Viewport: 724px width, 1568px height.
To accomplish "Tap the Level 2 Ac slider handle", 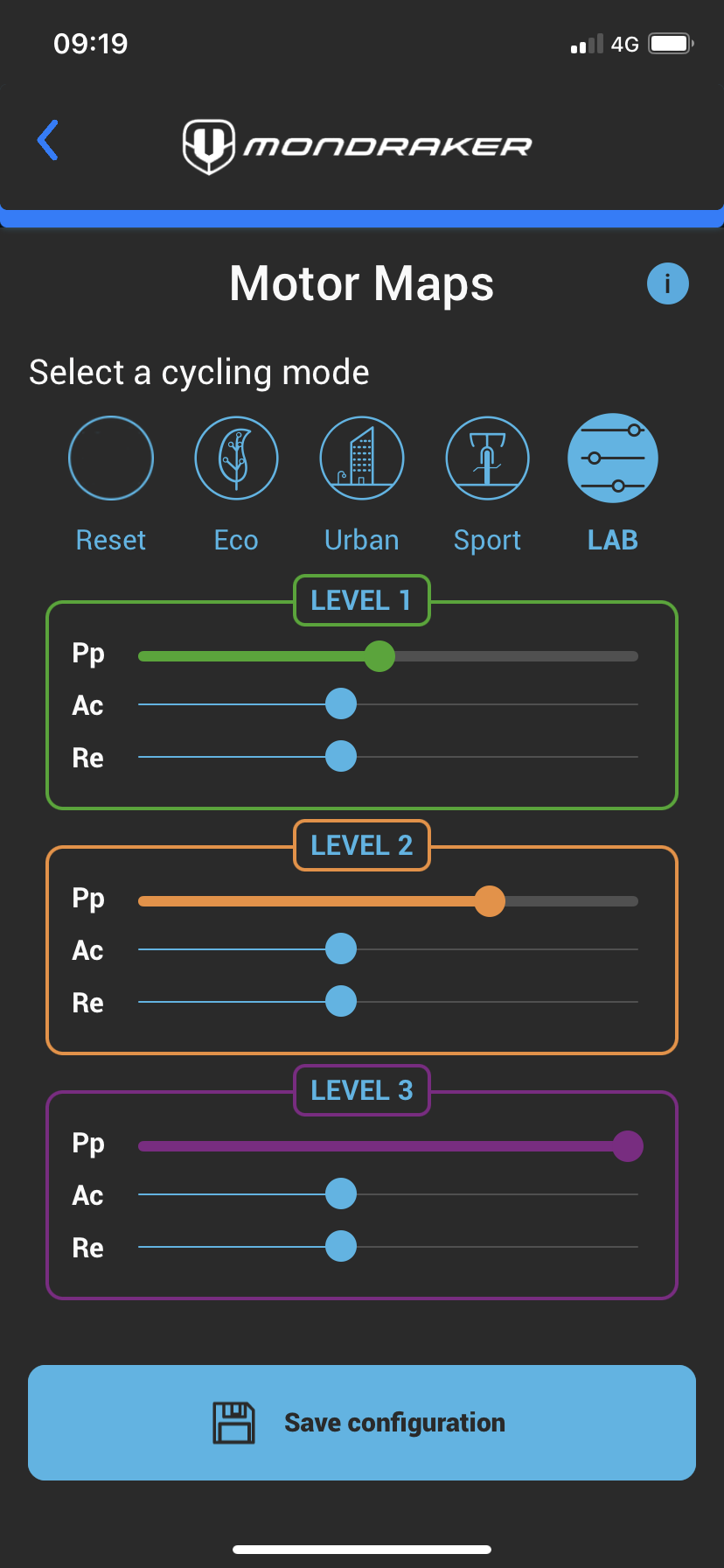I will pos(341,948).
